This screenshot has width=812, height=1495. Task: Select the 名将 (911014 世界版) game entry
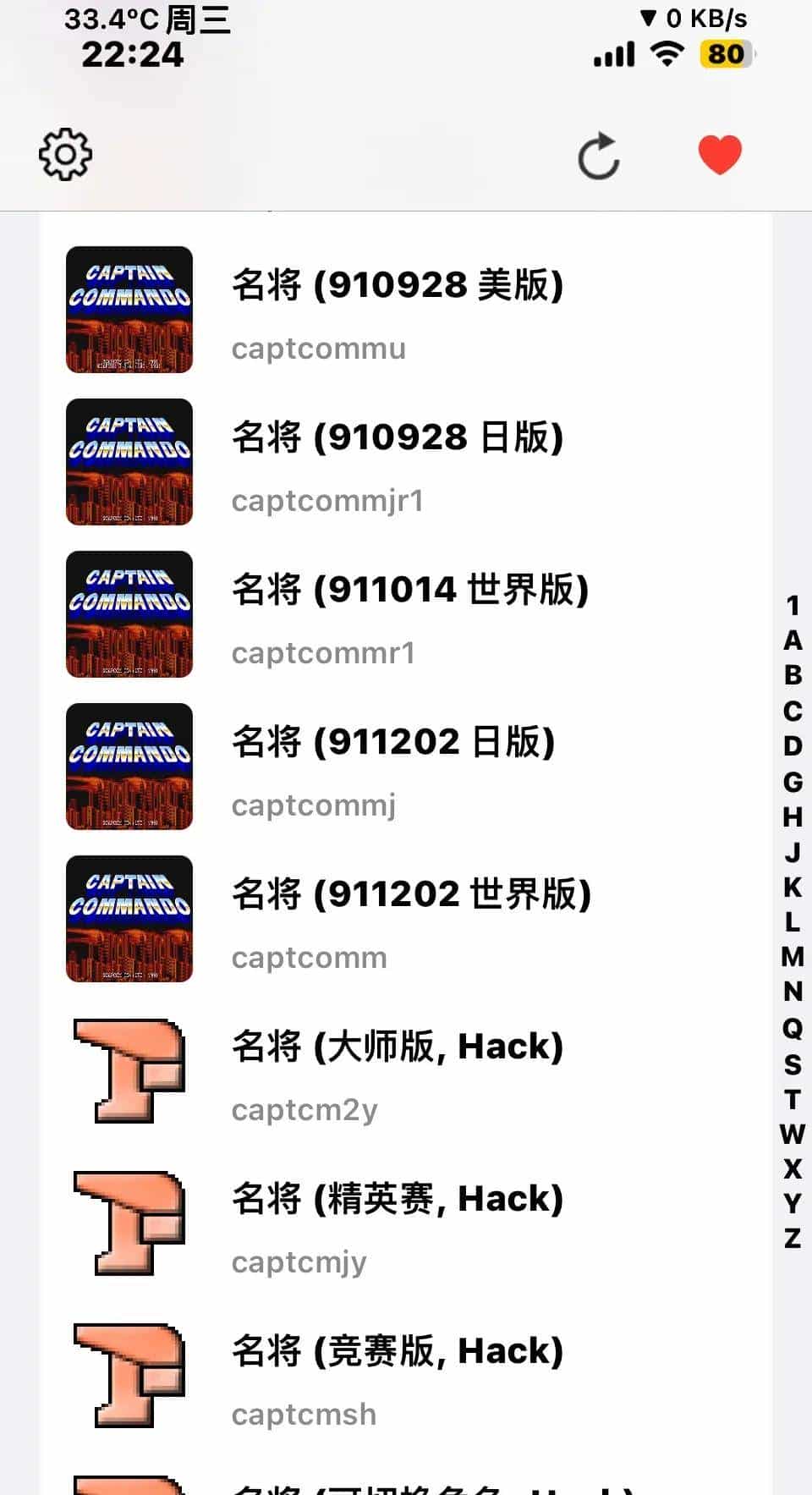click(413, 590)
